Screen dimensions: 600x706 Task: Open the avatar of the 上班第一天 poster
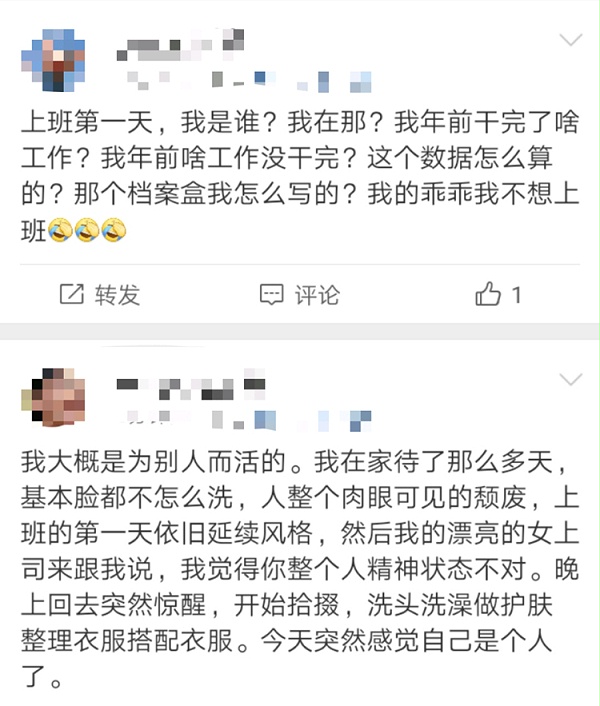point(52,60)
